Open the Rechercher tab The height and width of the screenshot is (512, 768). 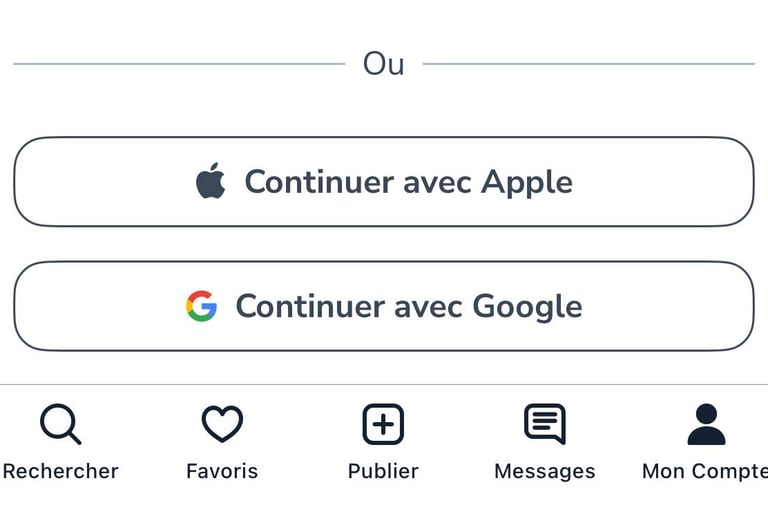pos(61,442)
